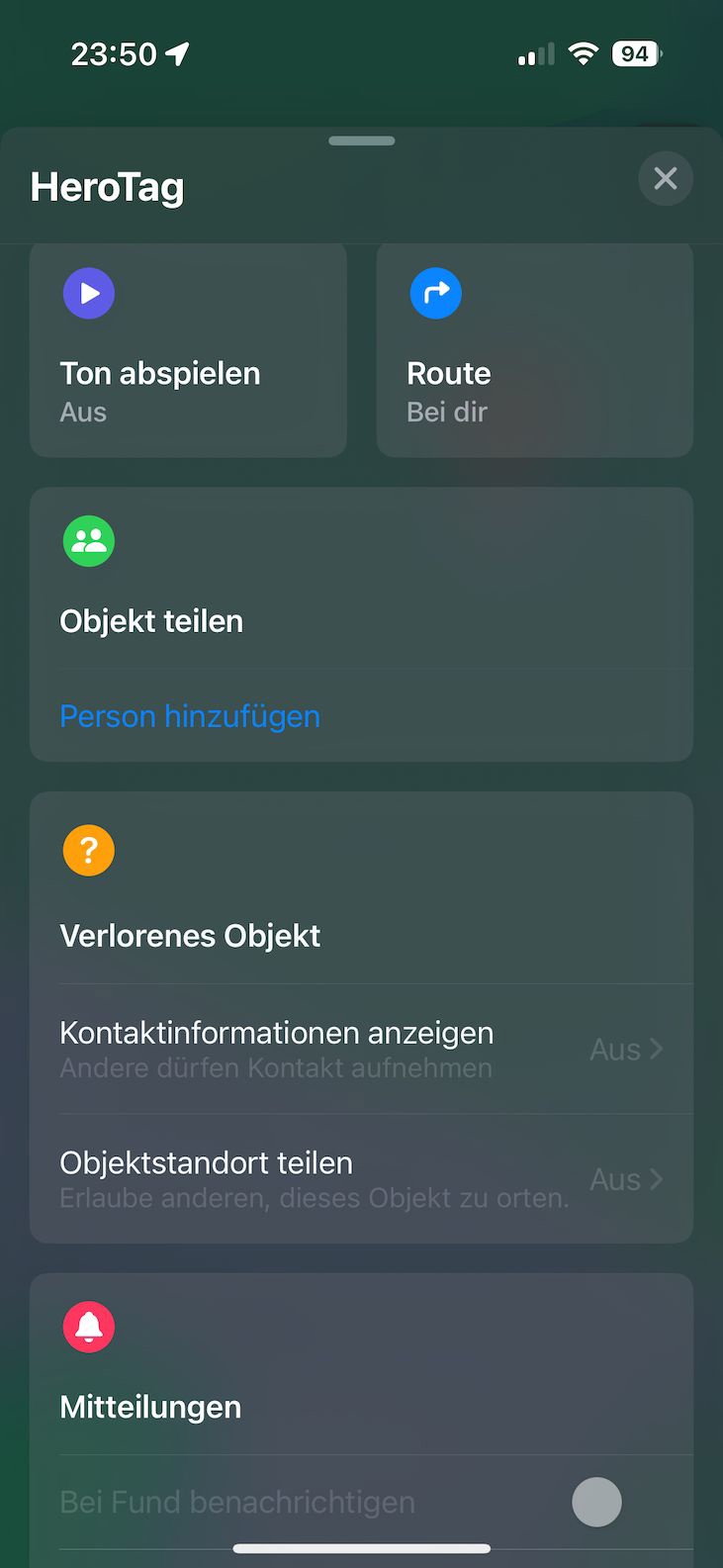Viewport: 723px width, 1568px height.
Task: Tap the battery indicator showing 94
Action: tap(636, 53)
